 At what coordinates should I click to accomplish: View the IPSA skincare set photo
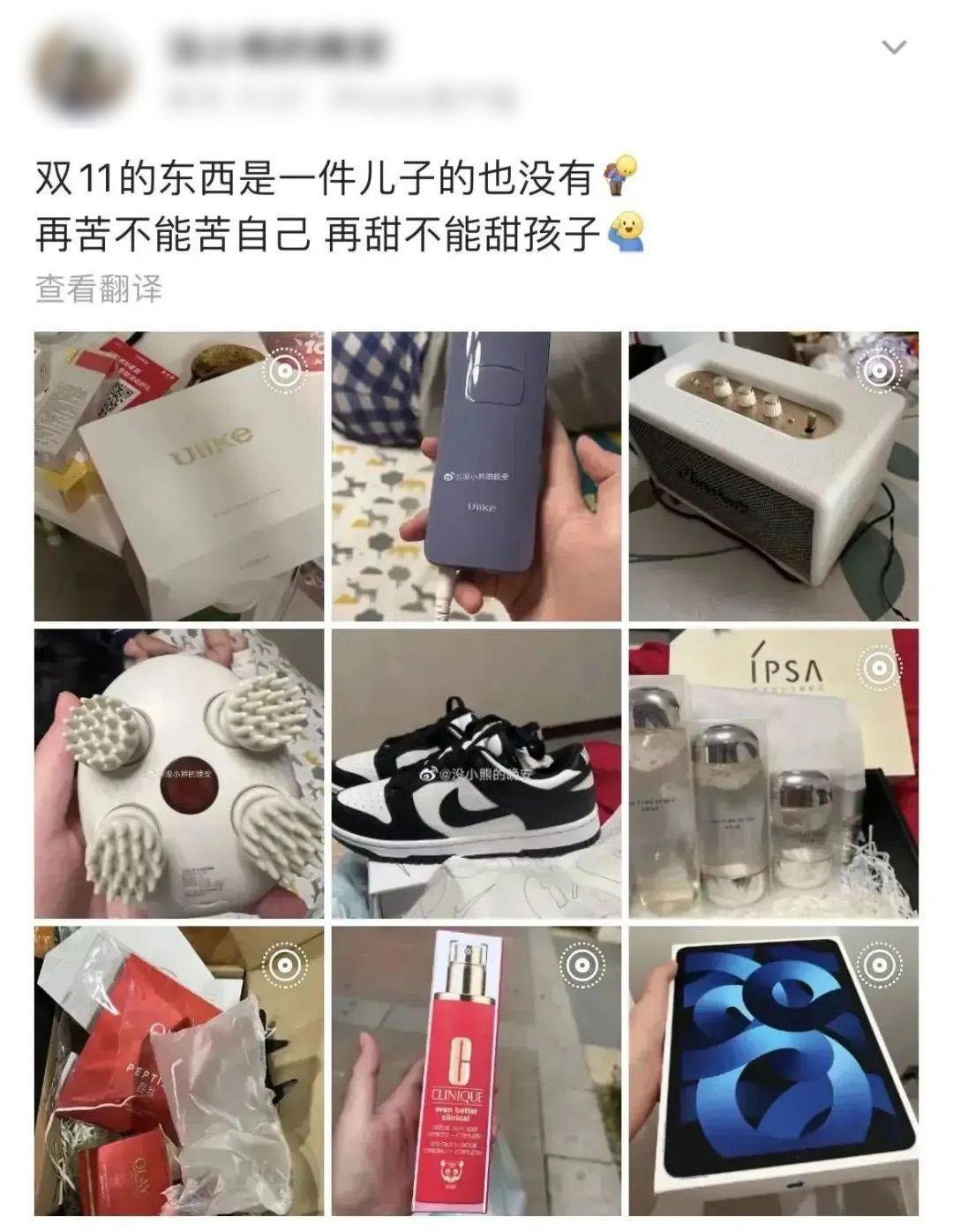[x=773, y=773]
